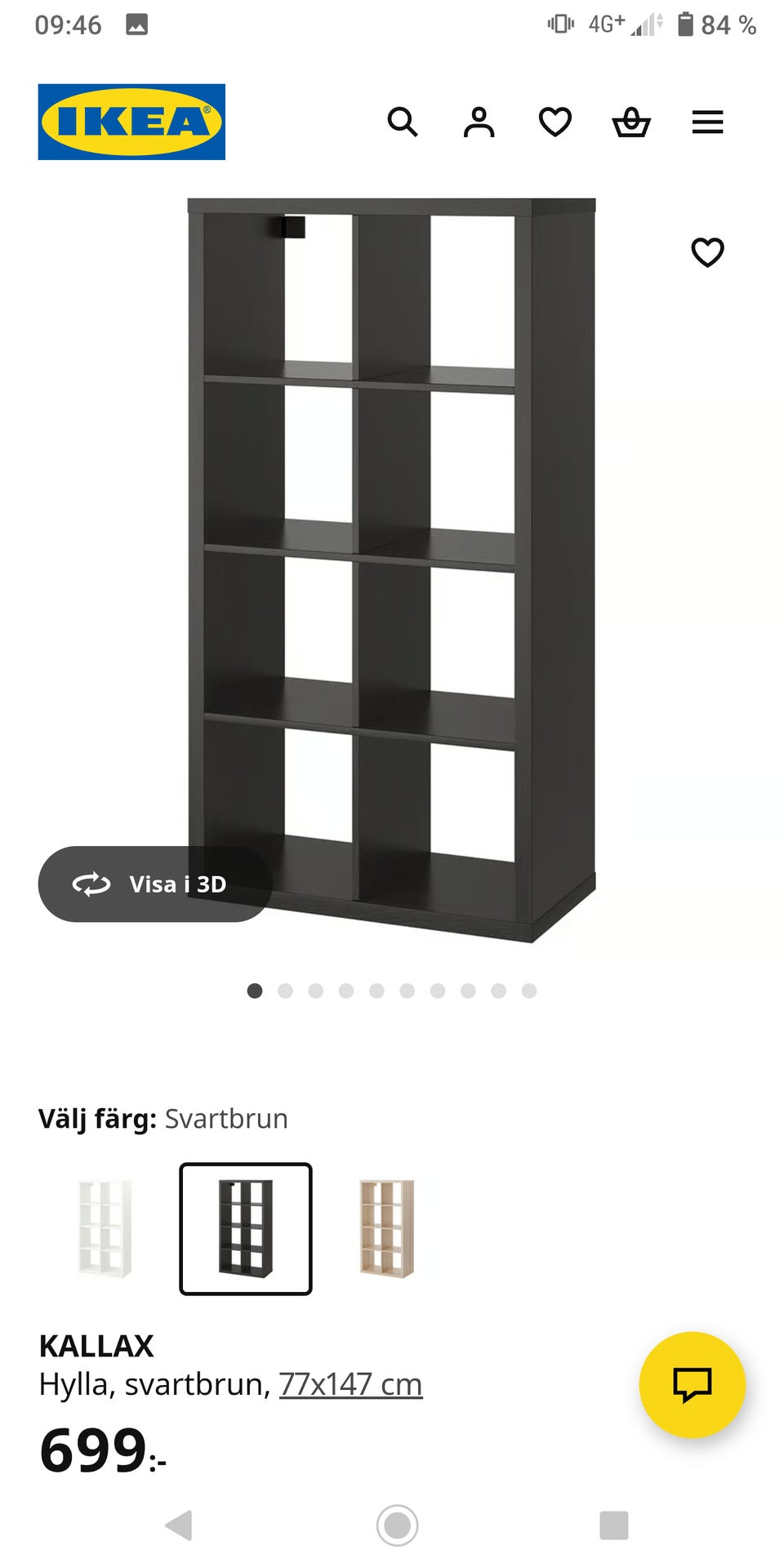Open the search function
The width and height of the screenshot is (784, 1568).
point(404,122)
